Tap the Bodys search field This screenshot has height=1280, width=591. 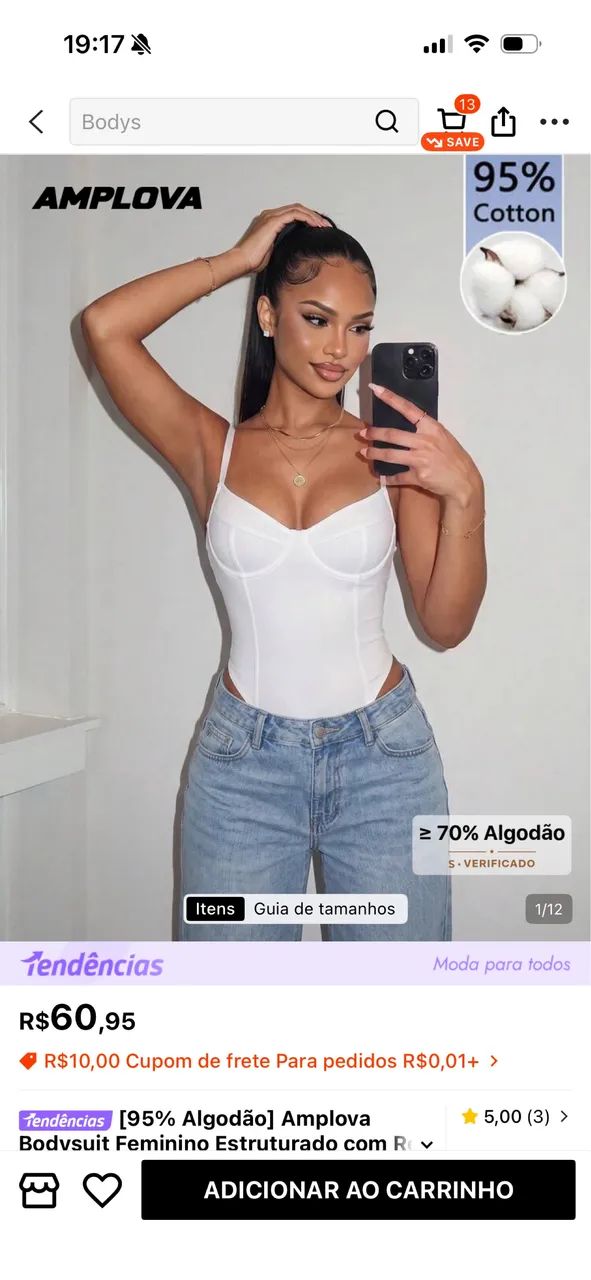click(x=243, y=122)
